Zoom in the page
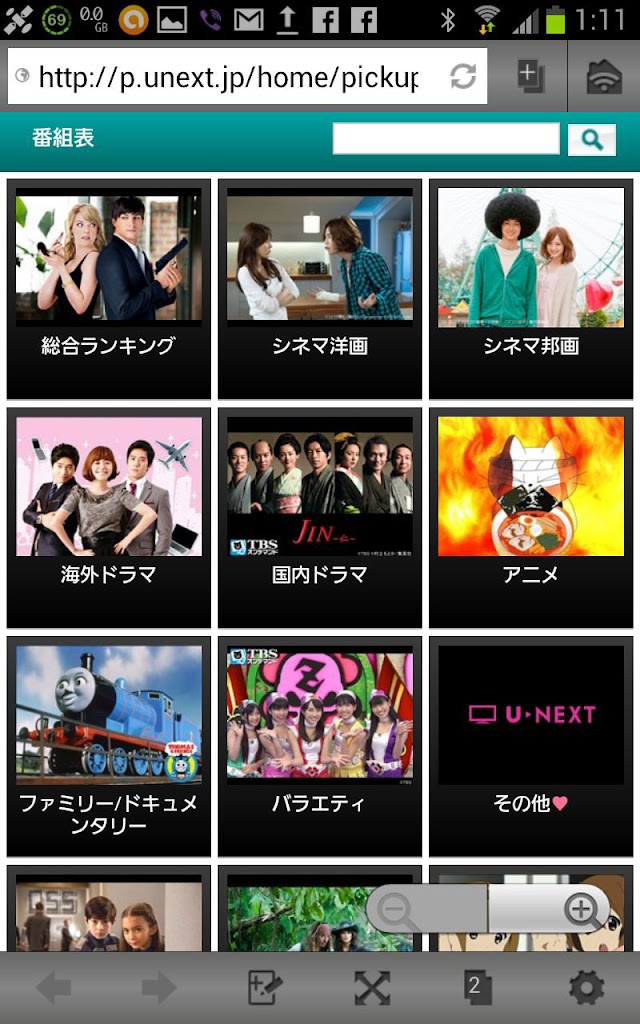Viewport: 640px width, 1024px height. coord(581,910)
